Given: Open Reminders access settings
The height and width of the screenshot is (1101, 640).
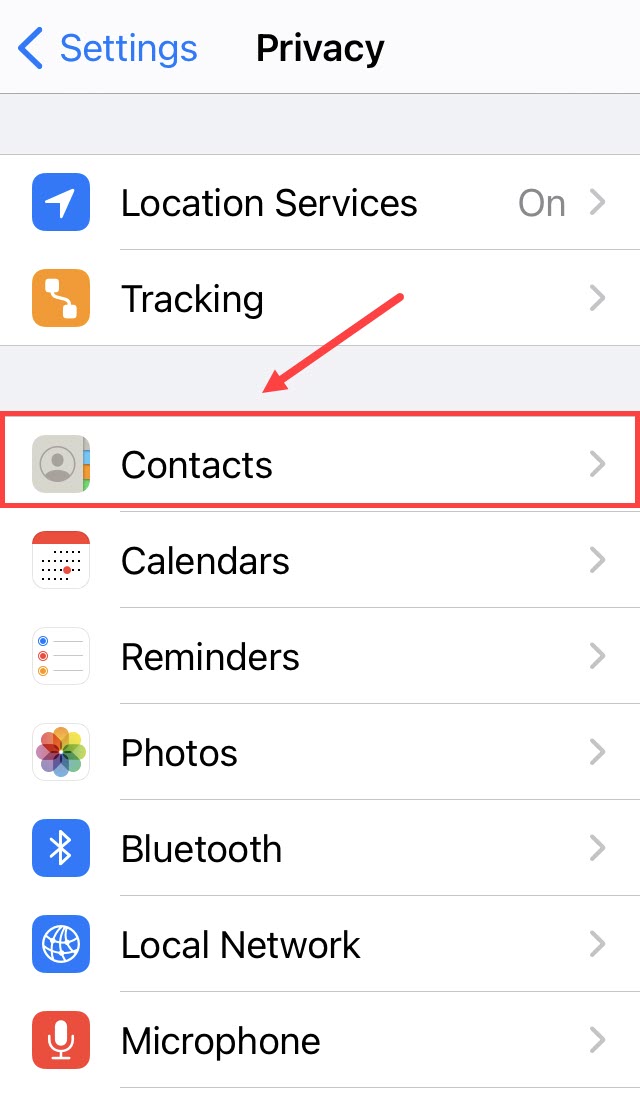Looking at the screenshot, I should 320,657.
